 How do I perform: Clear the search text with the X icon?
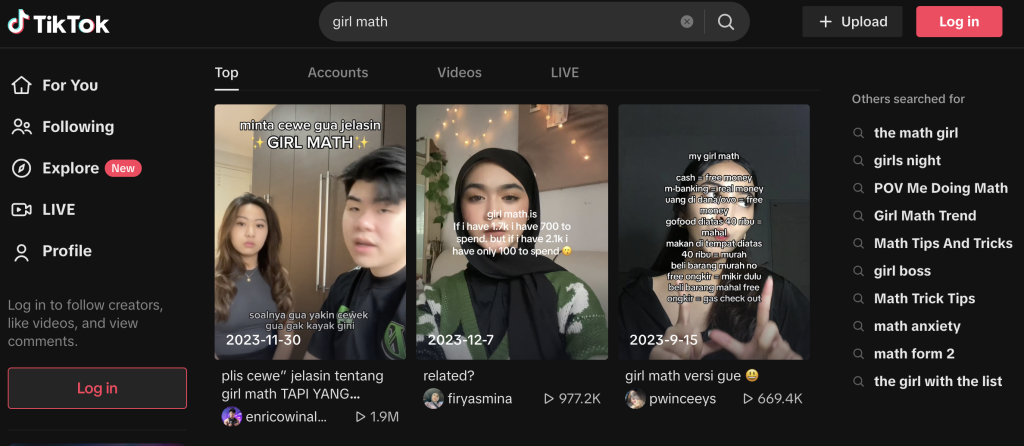click(686, 22)
